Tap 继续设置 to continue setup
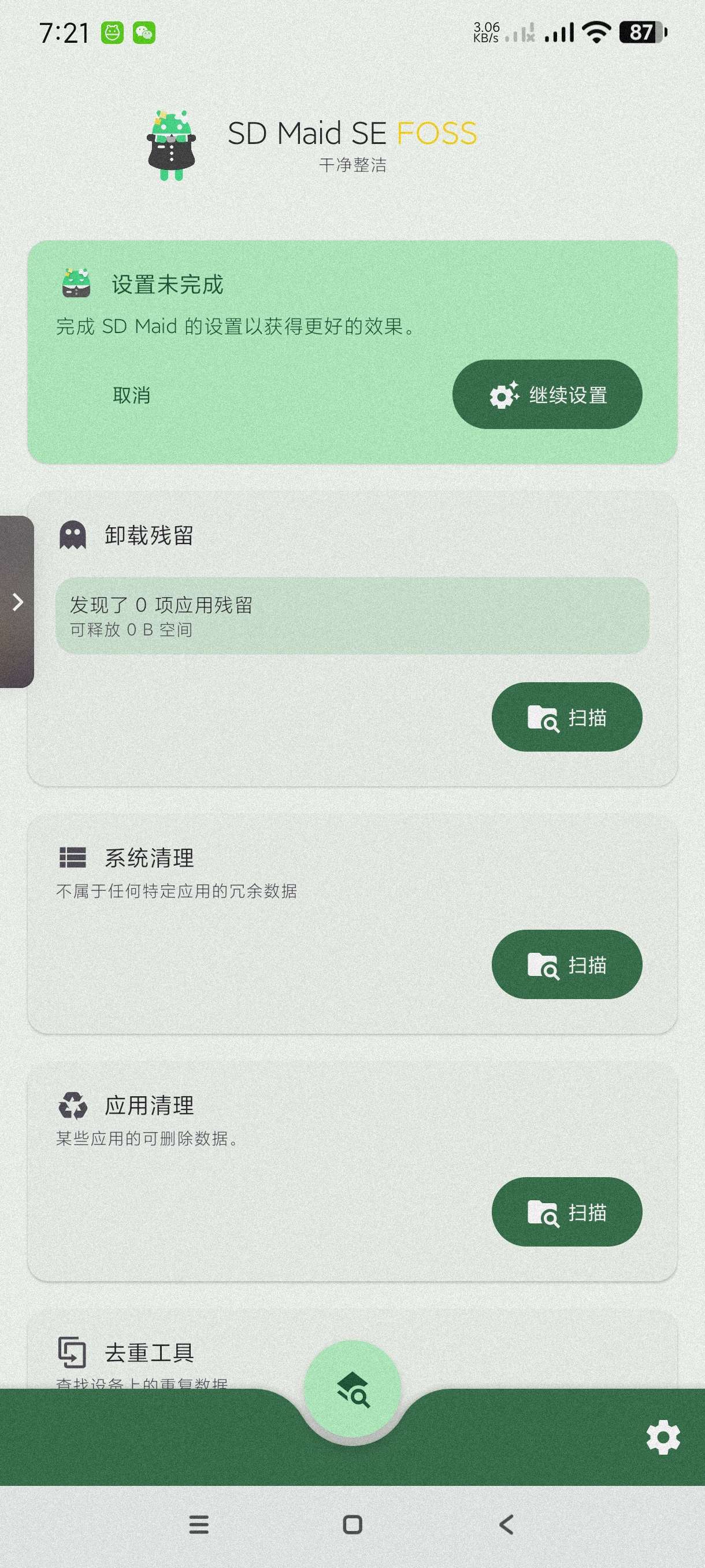Viewport: 705px width, 1568px height. (547, 394)
